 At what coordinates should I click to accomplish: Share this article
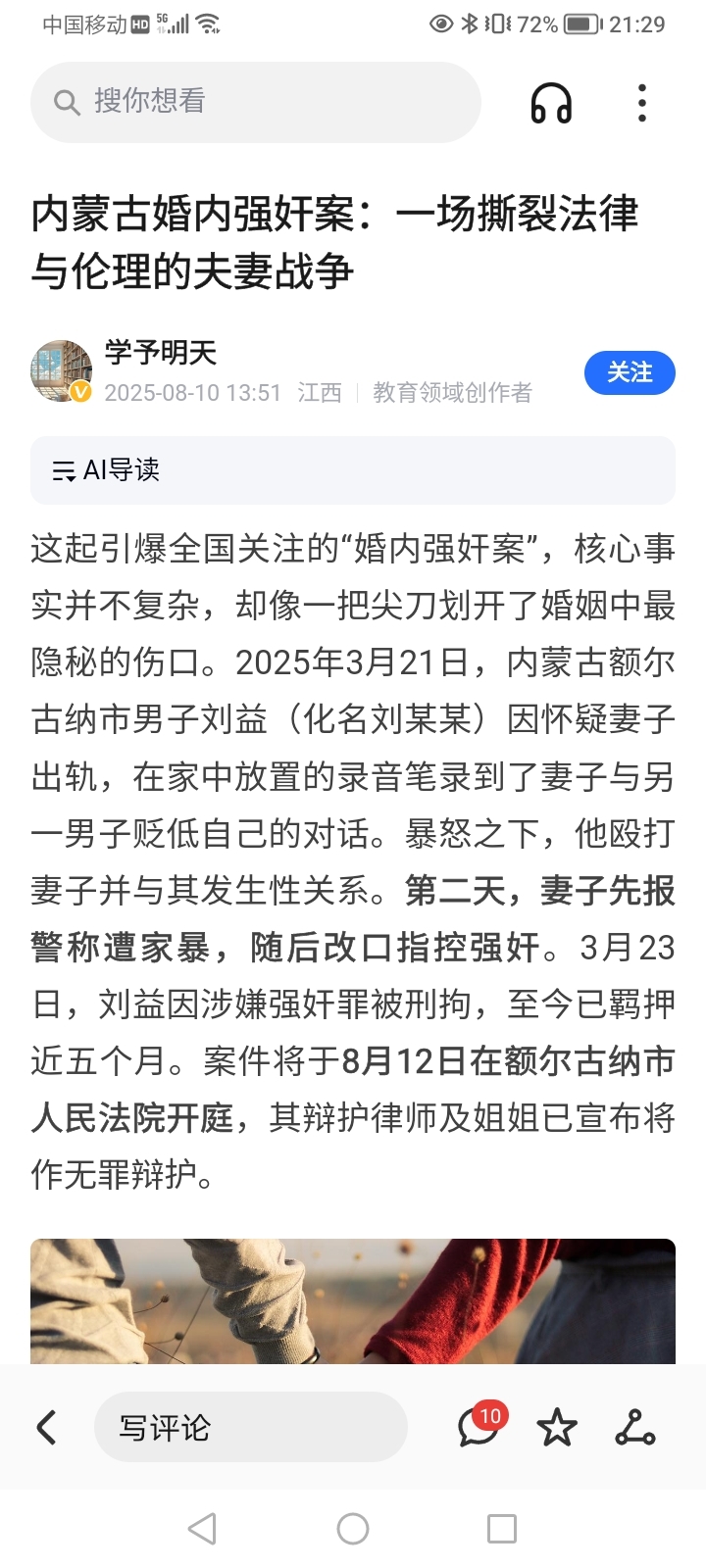[x=635, y=1427]
